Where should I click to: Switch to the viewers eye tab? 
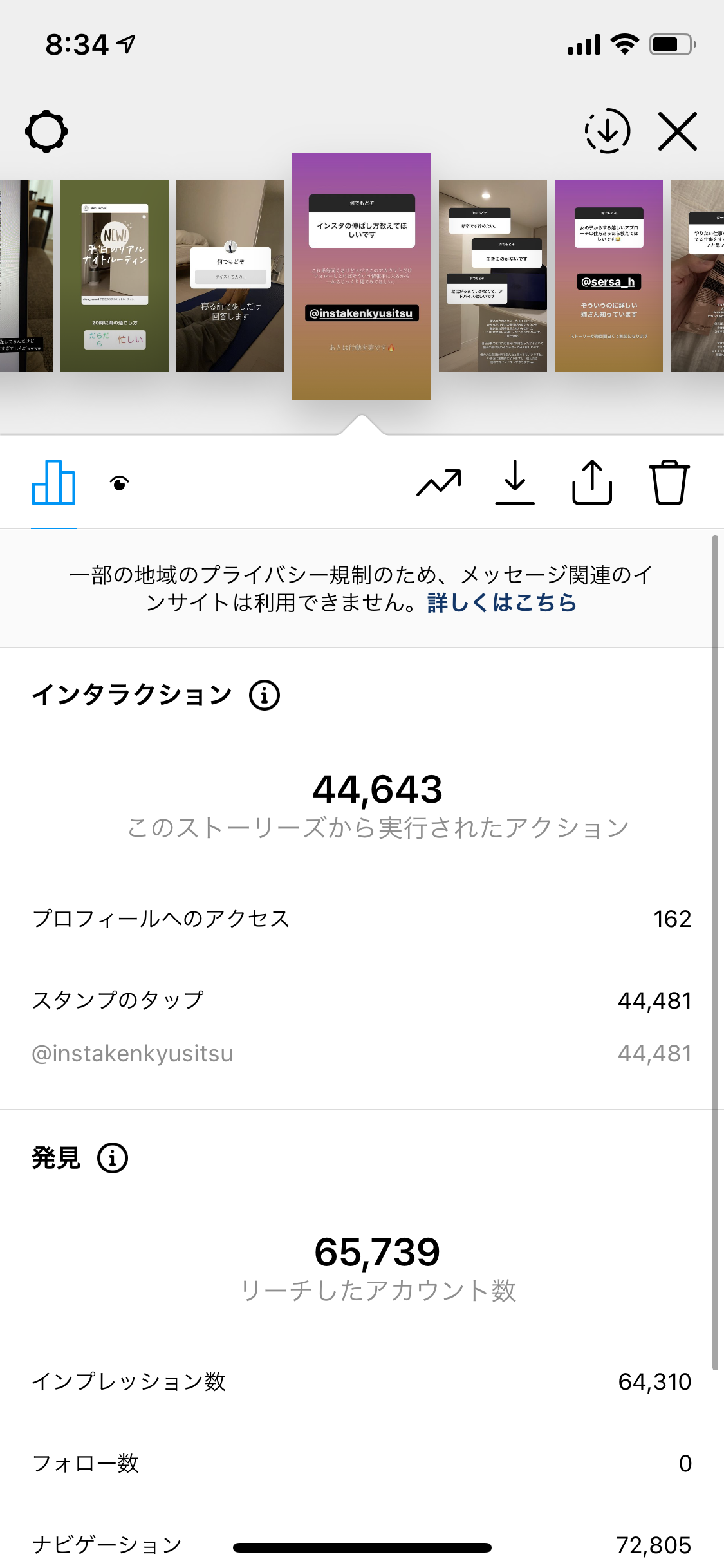[x=120, y=483]
